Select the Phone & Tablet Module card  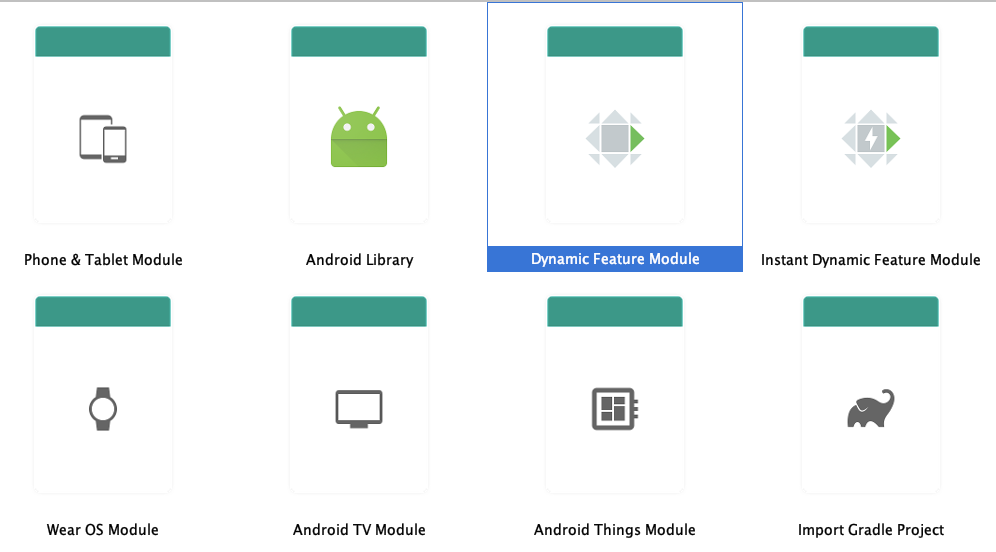[x=103, y=138]
